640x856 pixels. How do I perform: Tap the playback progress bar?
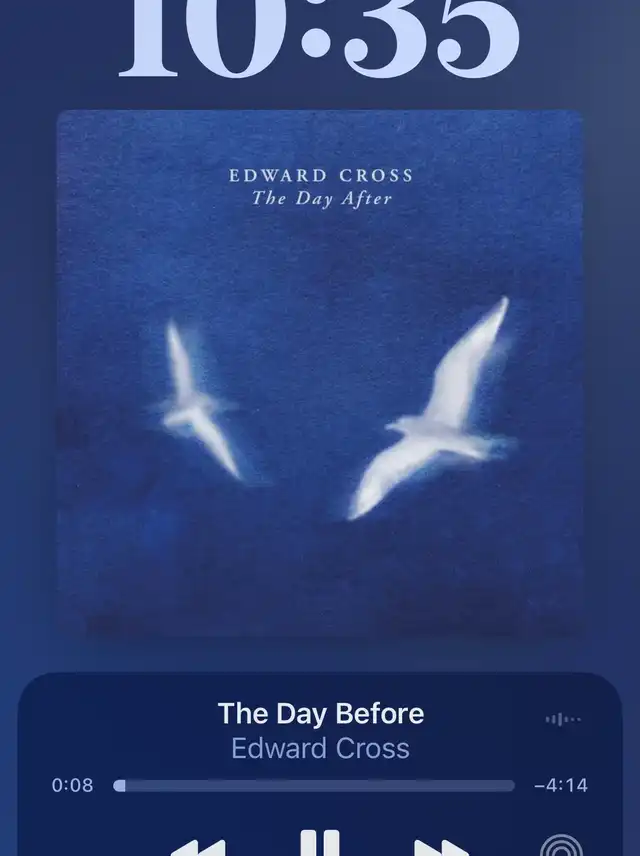[314, 786]
